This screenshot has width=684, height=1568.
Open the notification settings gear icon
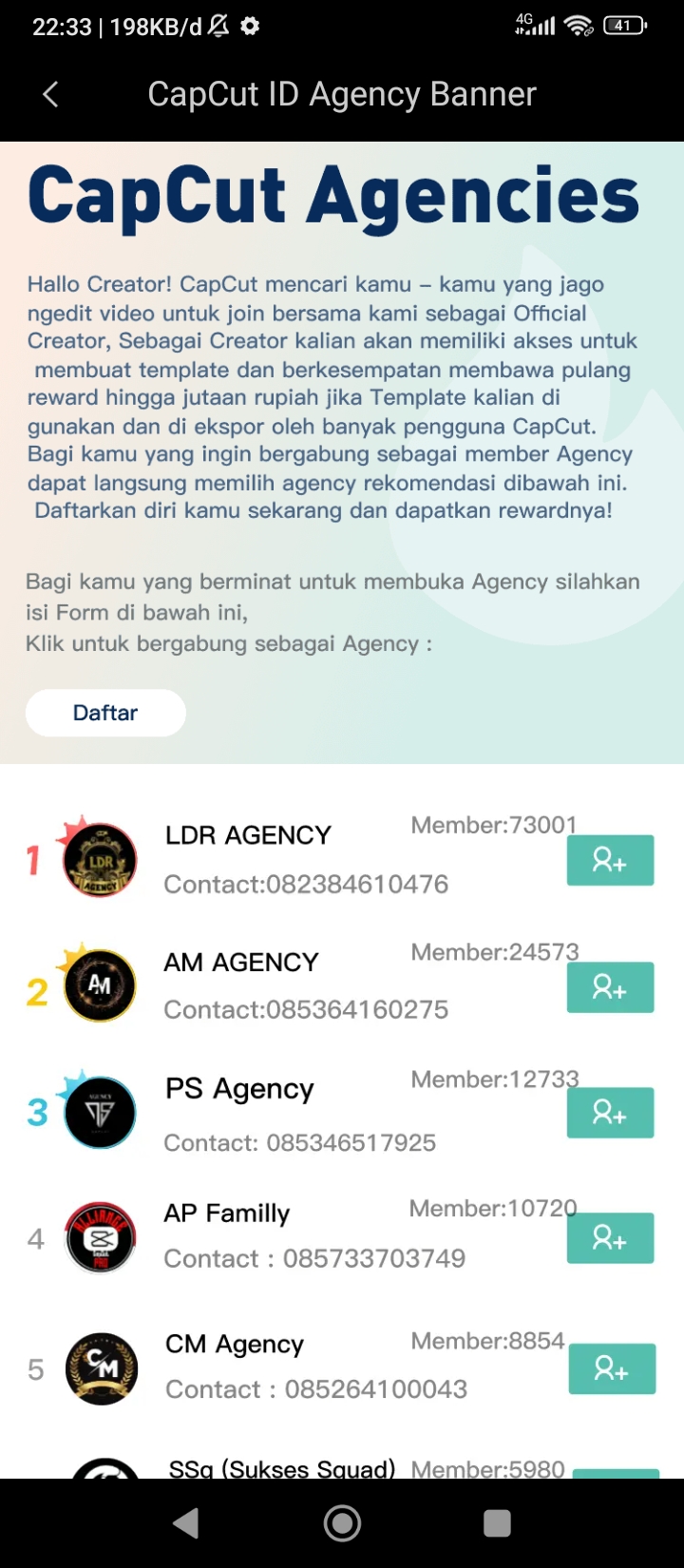tap(248, 26)
